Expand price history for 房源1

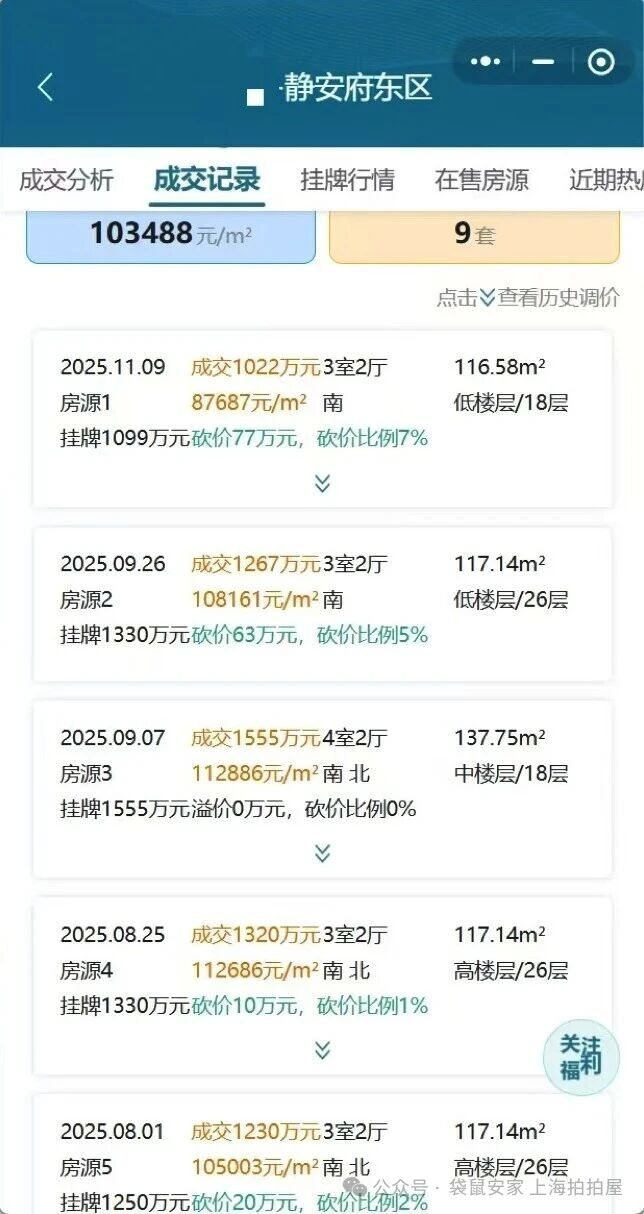(322, 484)
